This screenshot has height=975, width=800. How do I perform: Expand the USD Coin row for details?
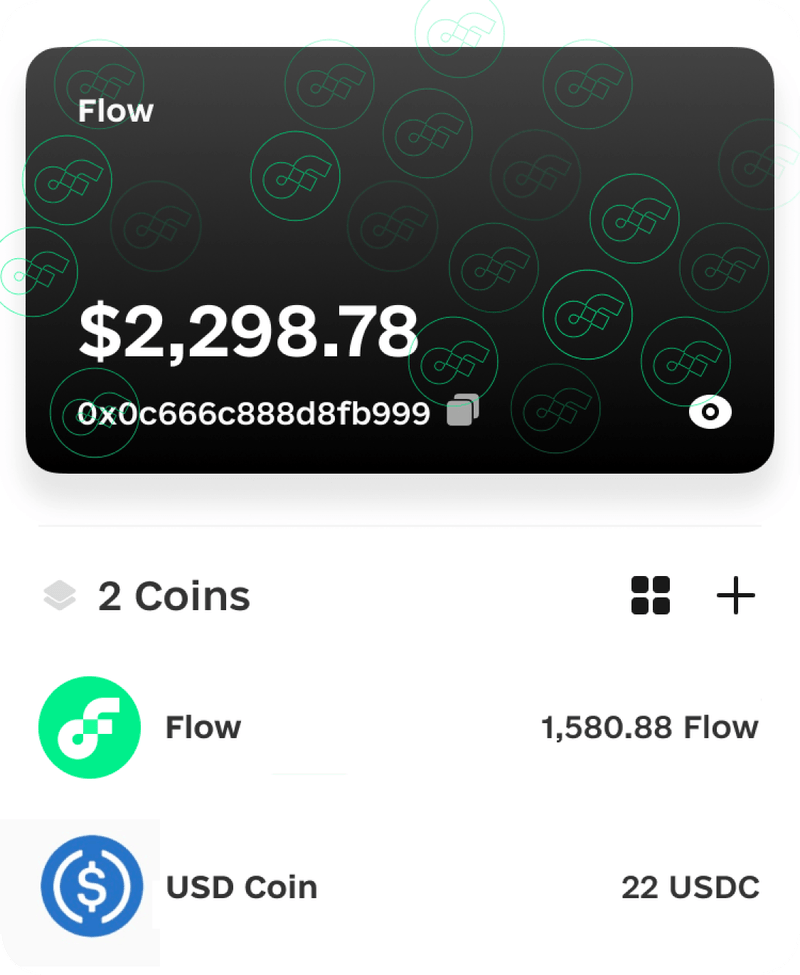coord(400,888)
